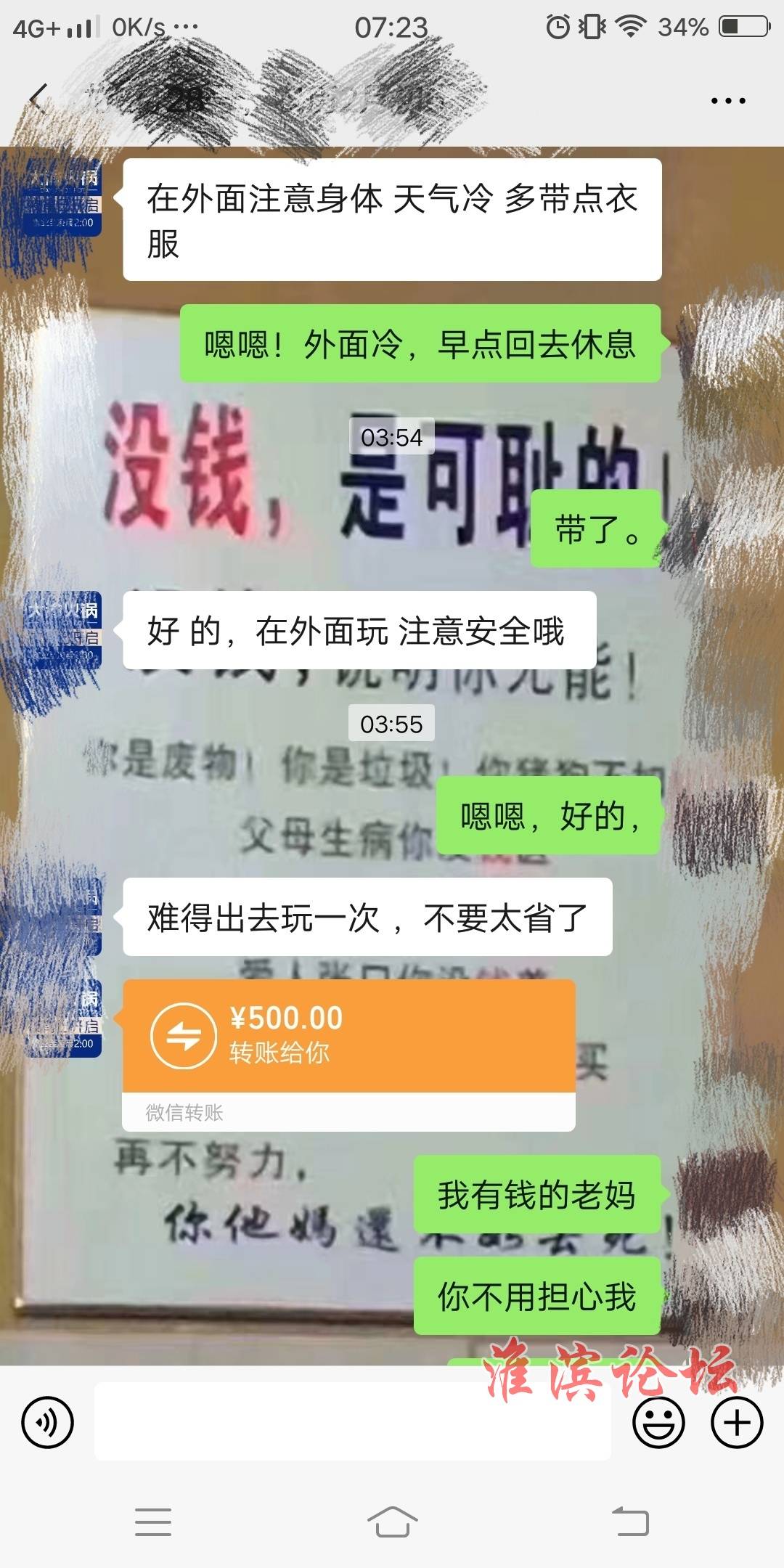Open the plus attachments menu
This screenshot has width=784, height=1568.
[736, 1422]
